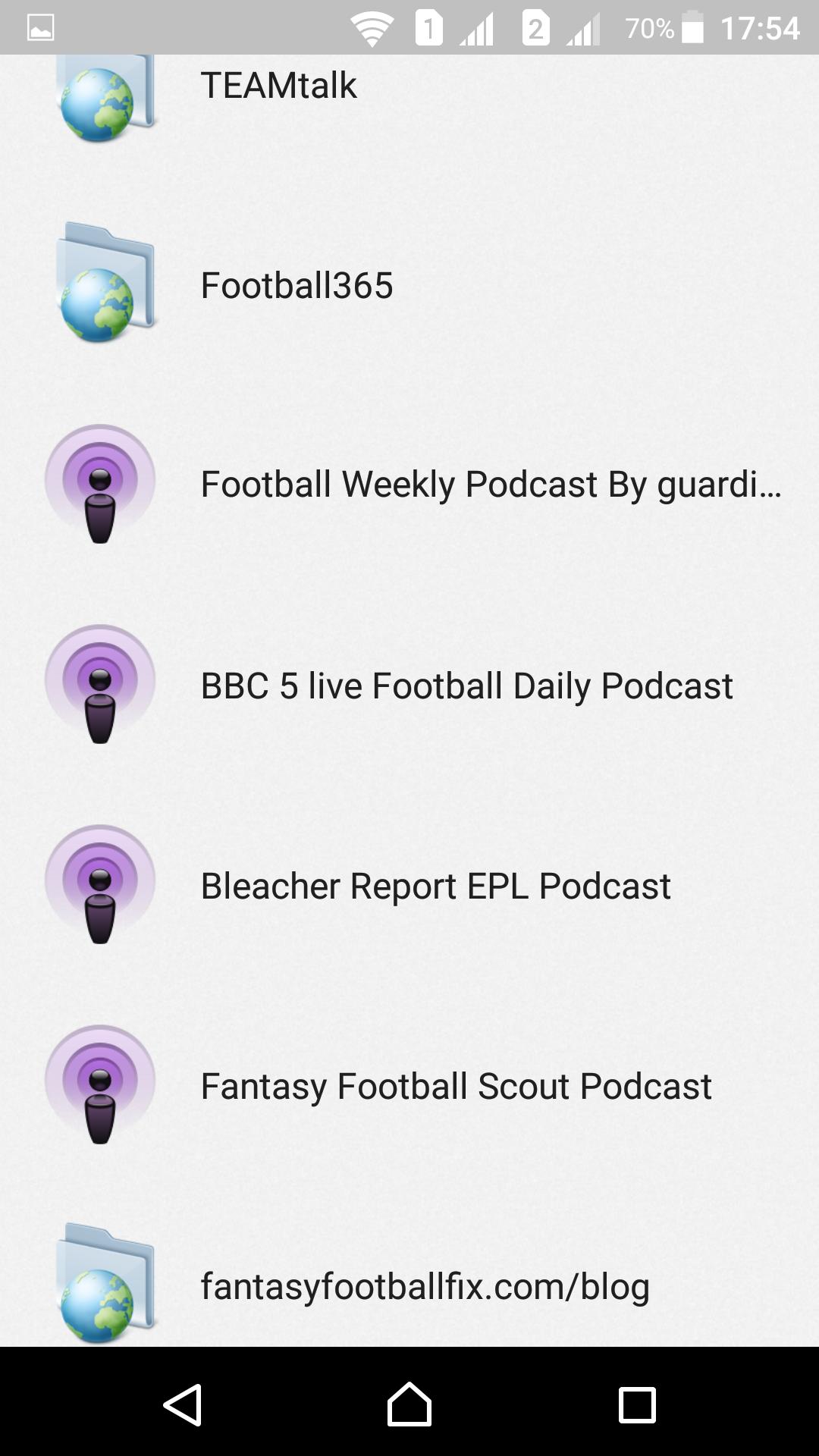Open the TEAMtalk feed entry
The image size is (819, 1456).
(x=278, y=85)
